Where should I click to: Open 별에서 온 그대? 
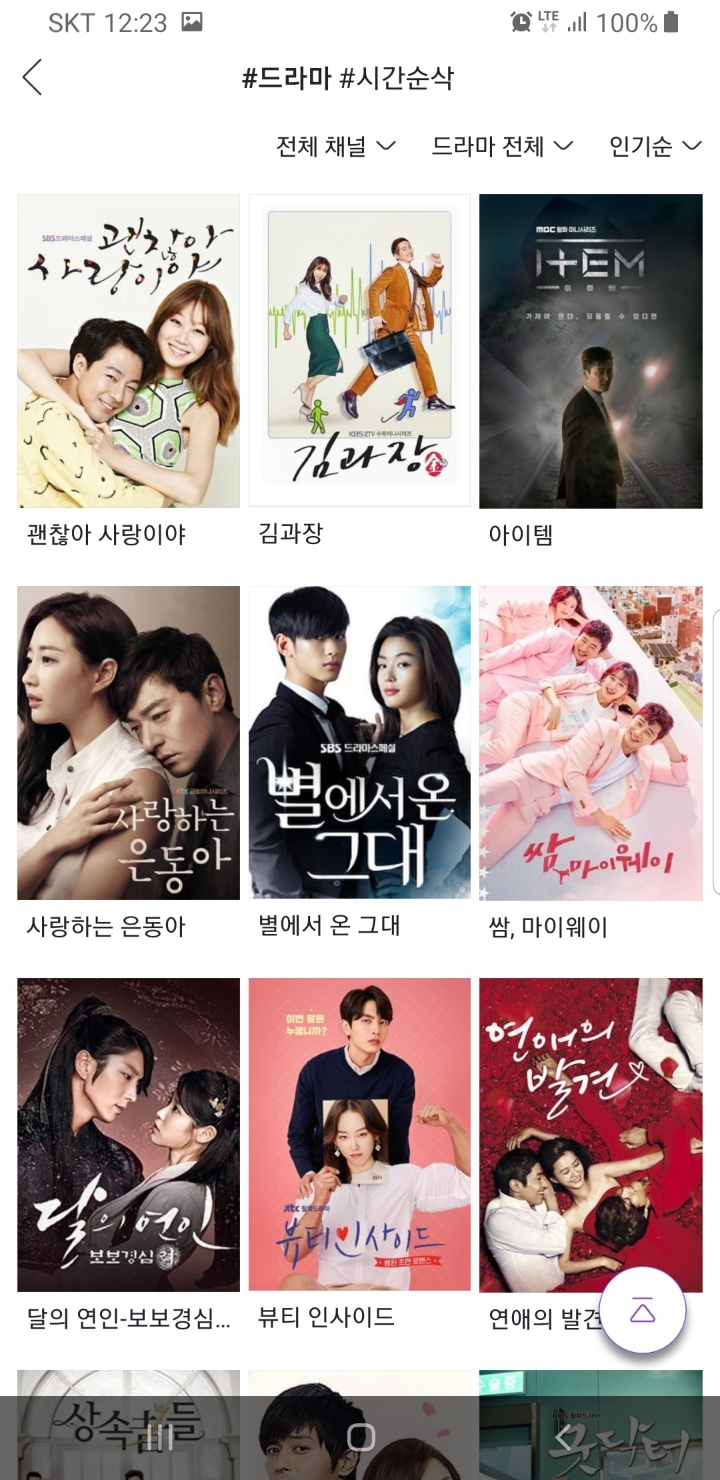[359, 743]
